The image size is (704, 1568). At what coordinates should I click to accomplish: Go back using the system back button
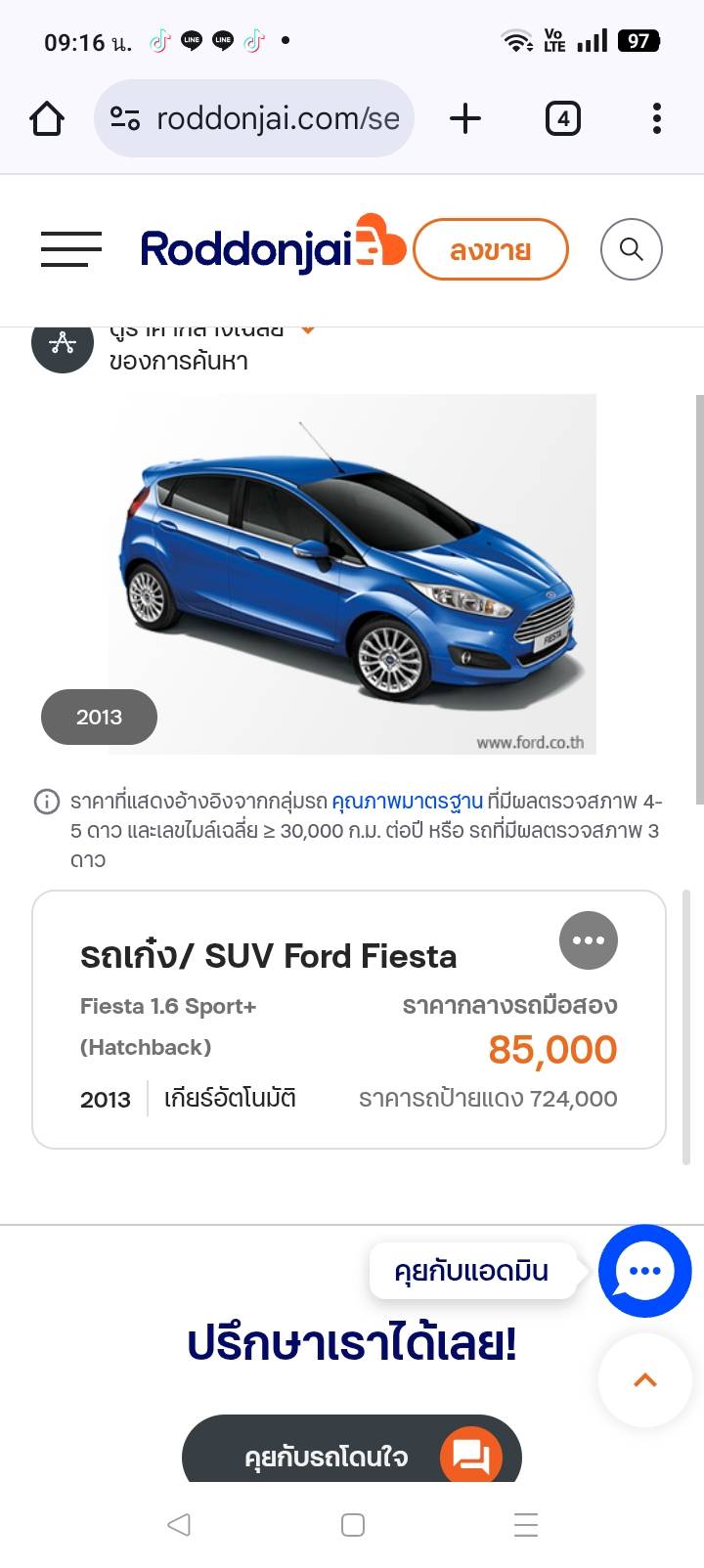[x=178, y=1525]
